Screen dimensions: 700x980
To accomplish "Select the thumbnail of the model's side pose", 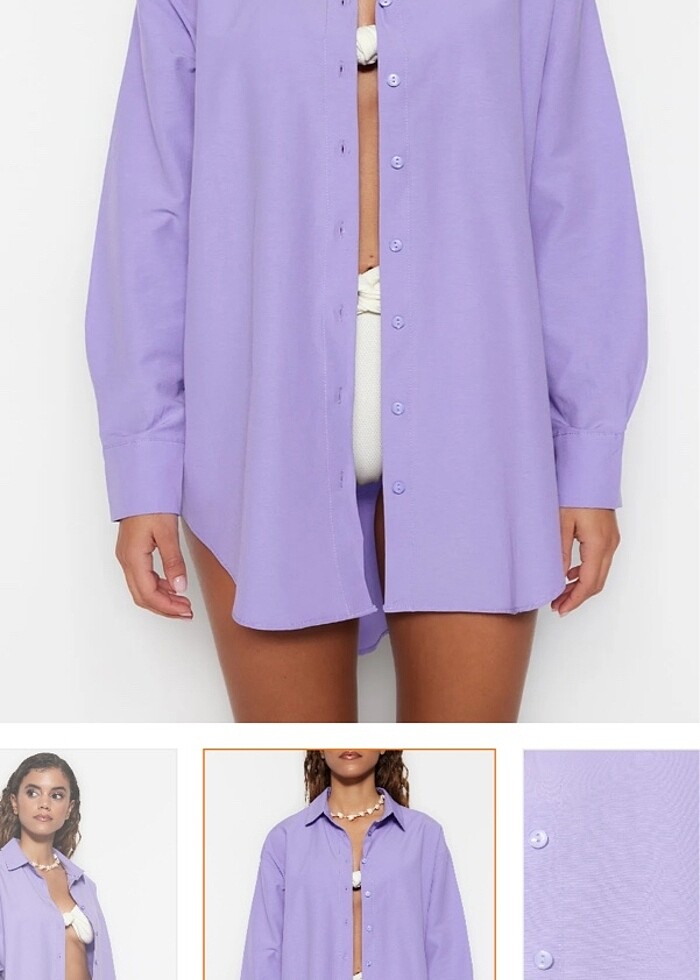I will [x=88, y=865].
